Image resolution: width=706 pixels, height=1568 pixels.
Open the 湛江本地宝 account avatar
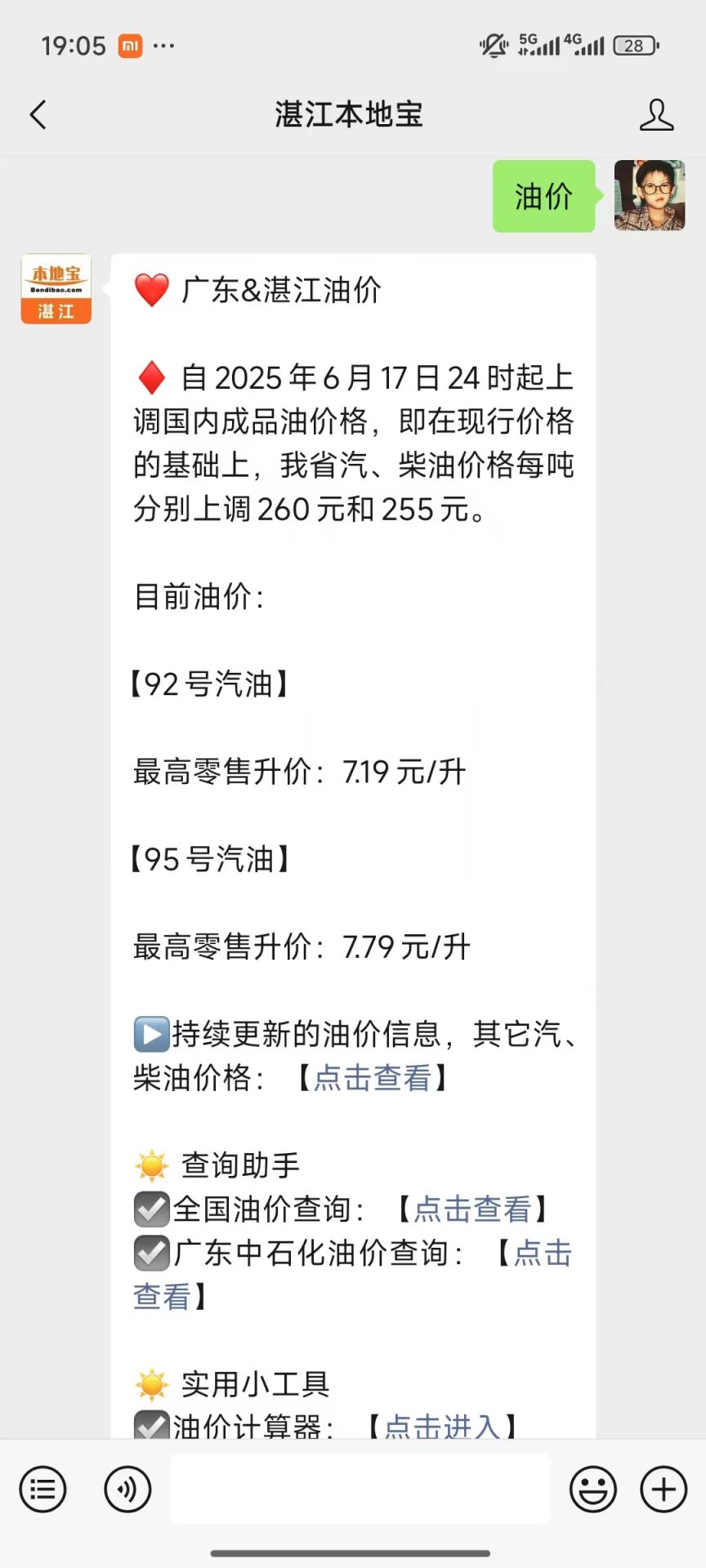[56, 289]
